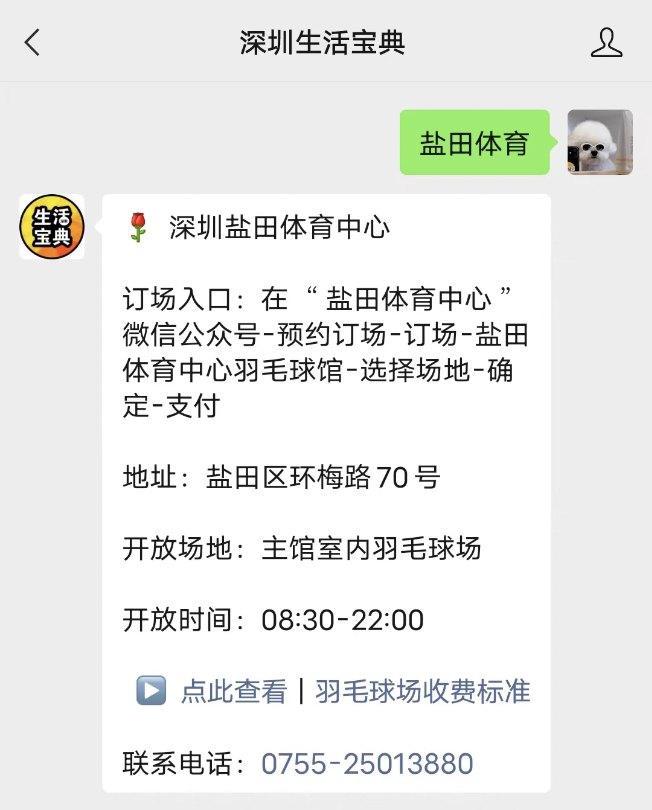Image resolution: width=652 pixels, height=810 pixels.
Task: Open the 点此查看 link
Action: click(233, 691)
